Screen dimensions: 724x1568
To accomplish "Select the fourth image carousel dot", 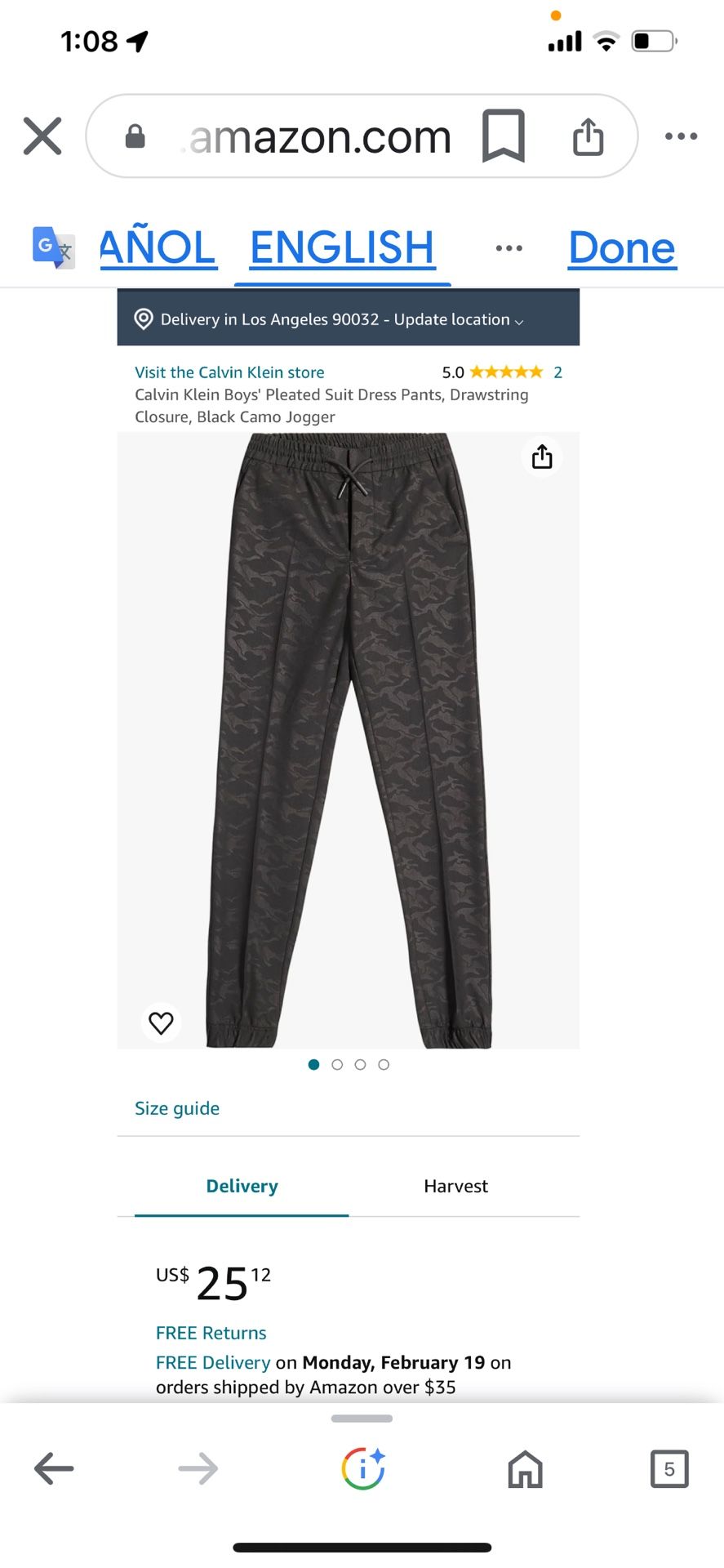I will (x=384, y=1064).
